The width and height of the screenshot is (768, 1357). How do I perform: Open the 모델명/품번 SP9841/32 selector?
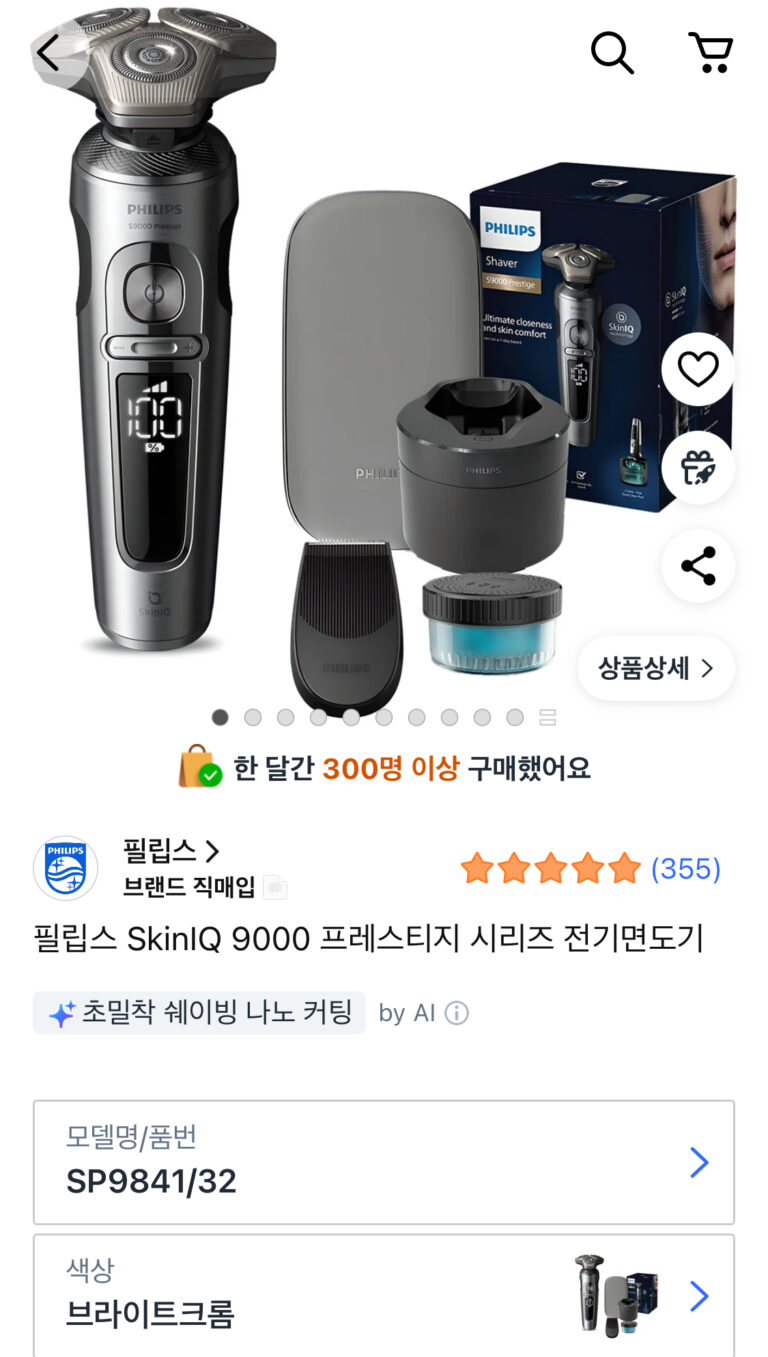click(384, 1162)
